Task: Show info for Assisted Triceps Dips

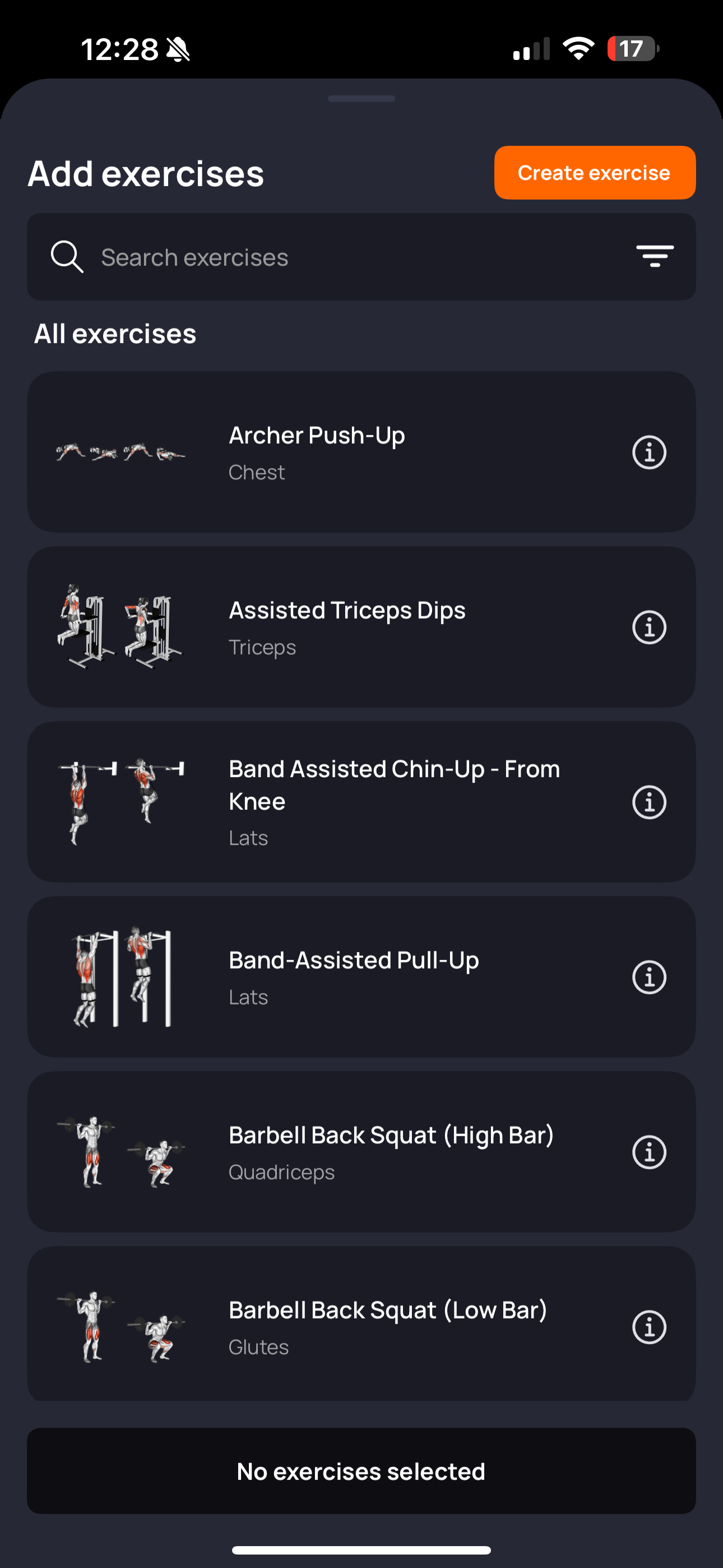Action: [x=649, y=627]
